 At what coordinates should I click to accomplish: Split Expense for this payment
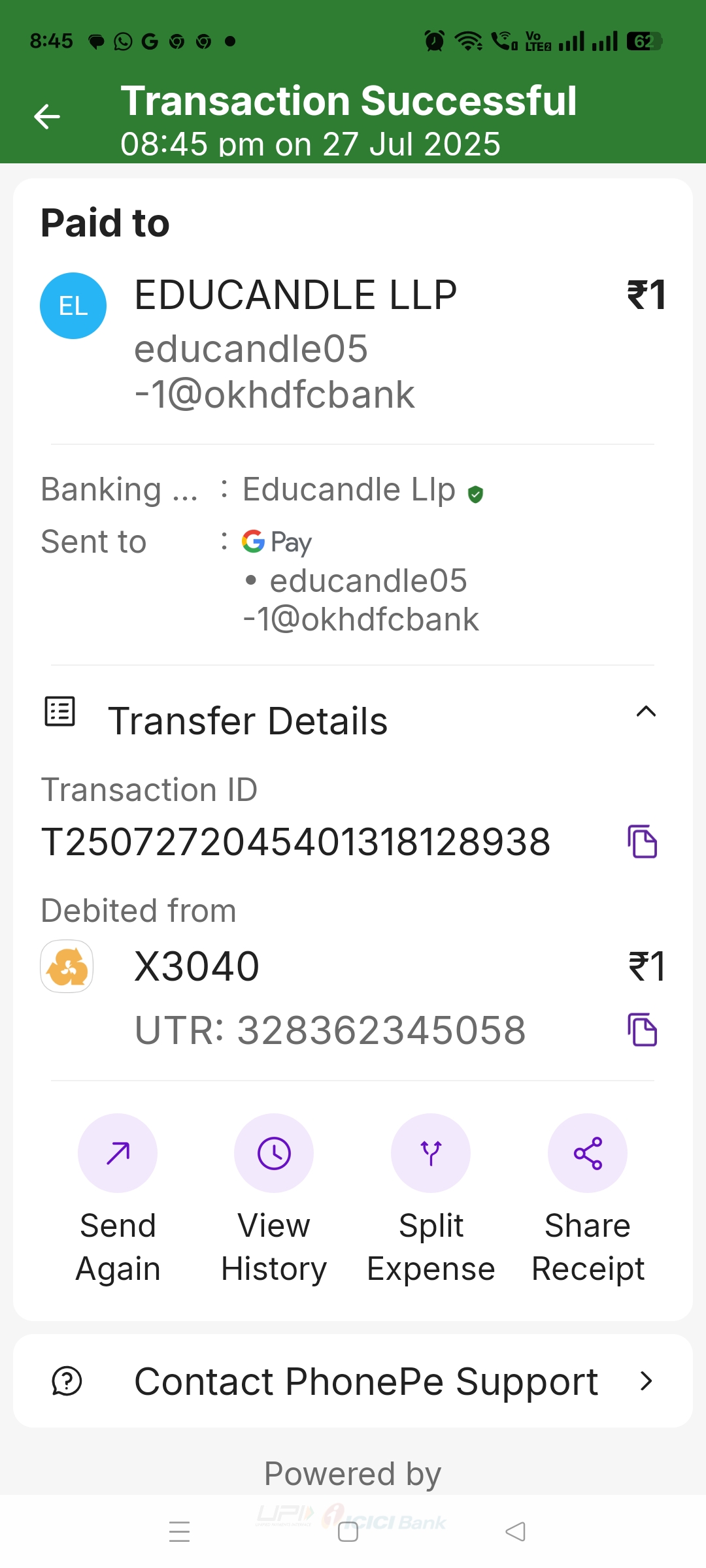click(x=431, y=1153)
